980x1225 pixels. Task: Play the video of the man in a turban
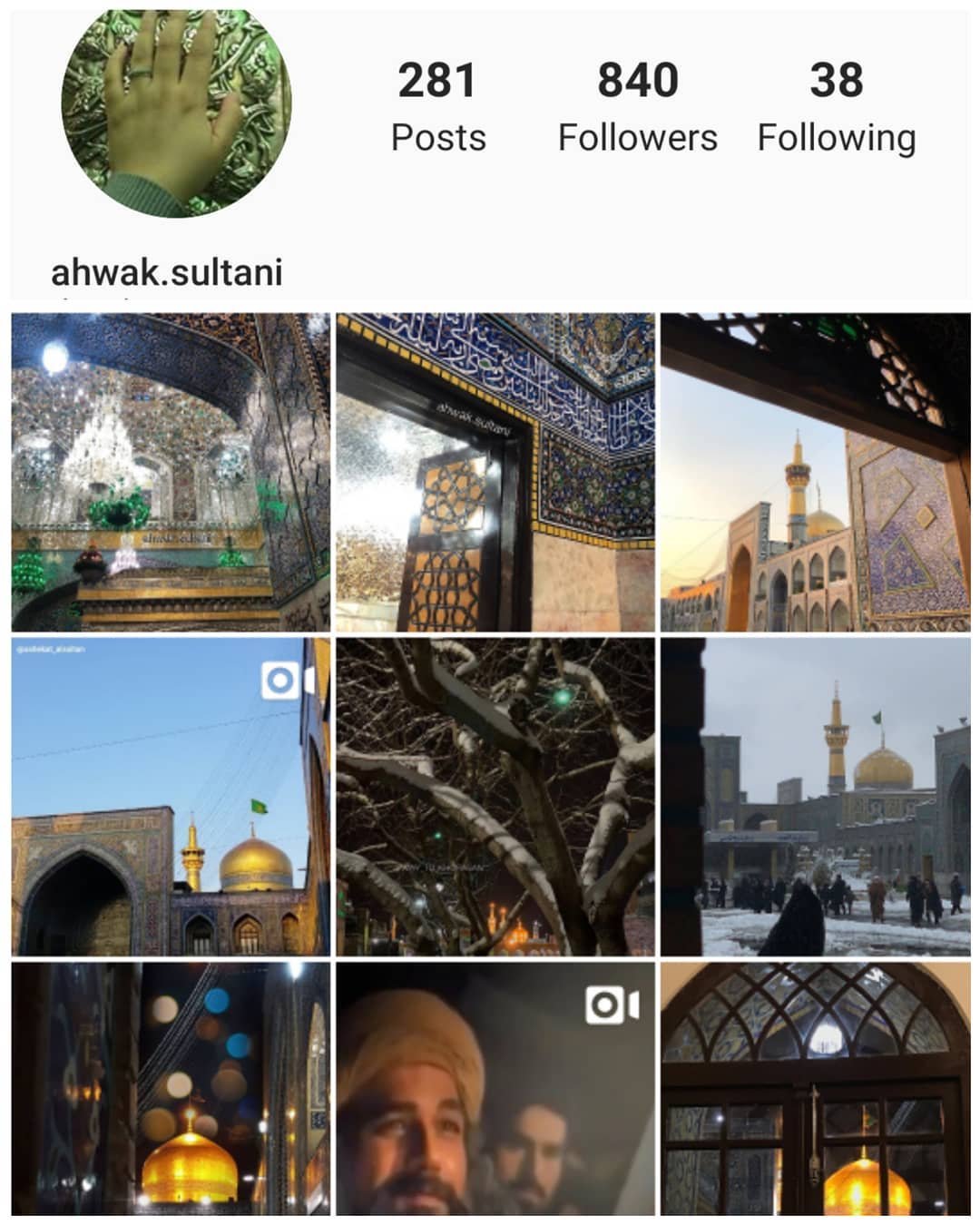pyautogui.click(x=495, y=1089)
